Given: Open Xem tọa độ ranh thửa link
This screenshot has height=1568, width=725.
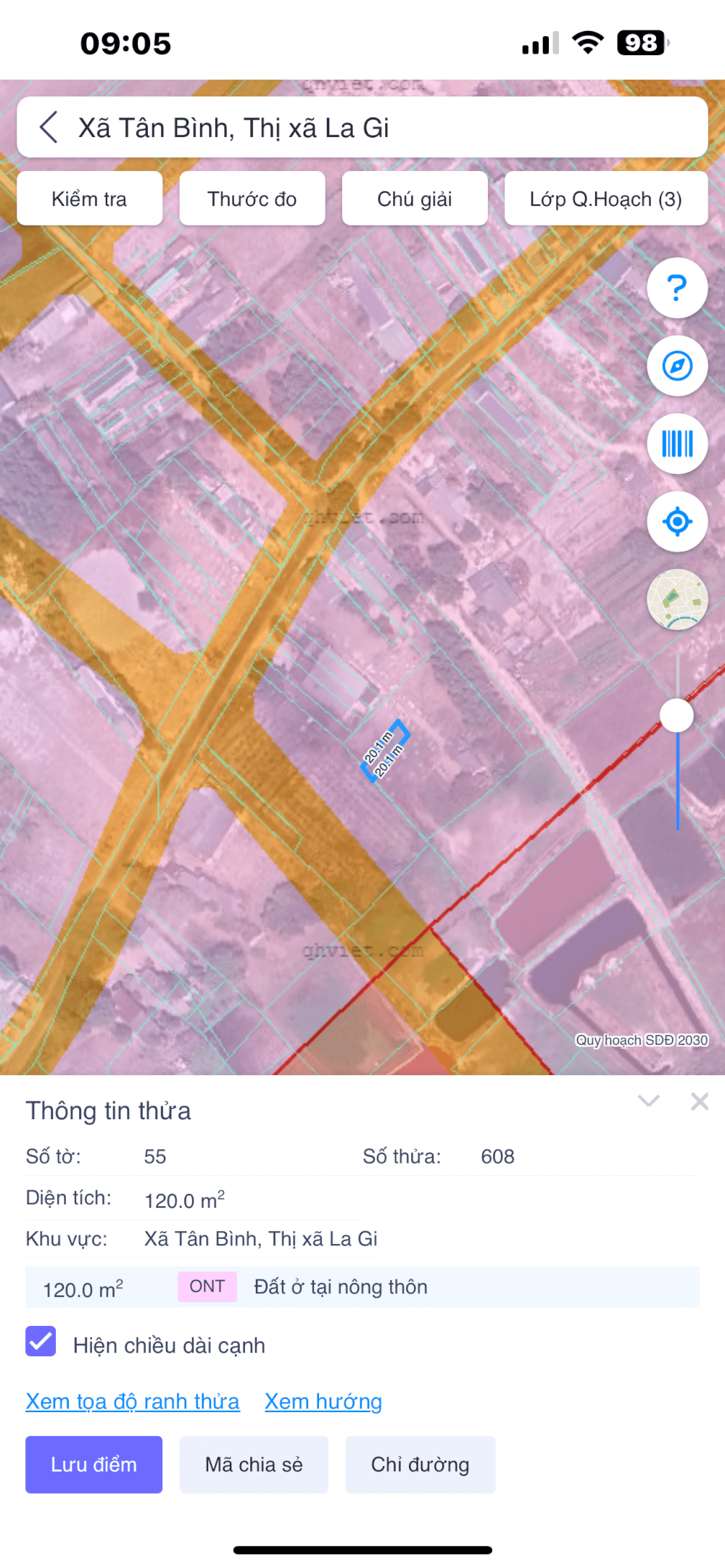Looking at the screenshot, I should coord(132,1401).
